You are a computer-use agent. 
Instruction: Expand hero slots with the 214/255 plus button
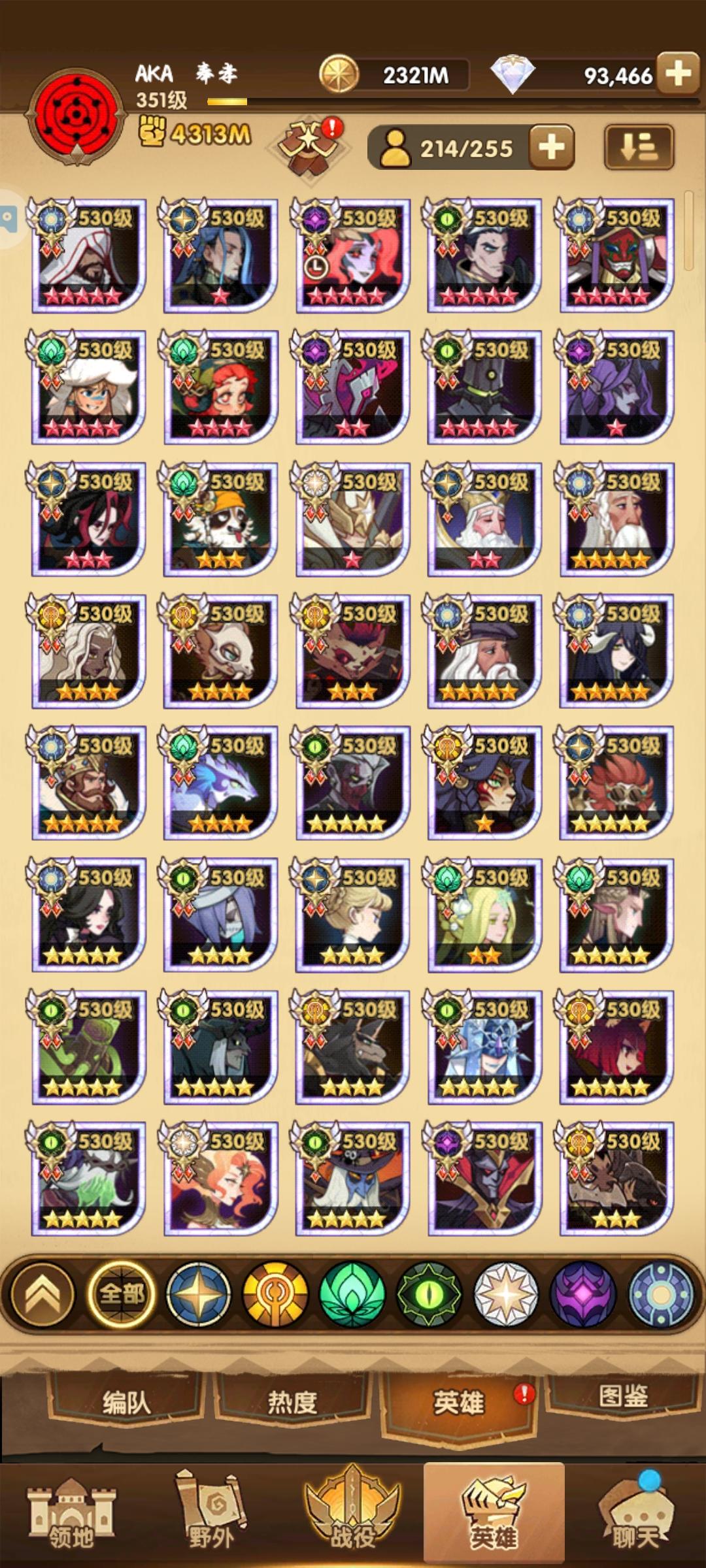[x=552, y=147]
